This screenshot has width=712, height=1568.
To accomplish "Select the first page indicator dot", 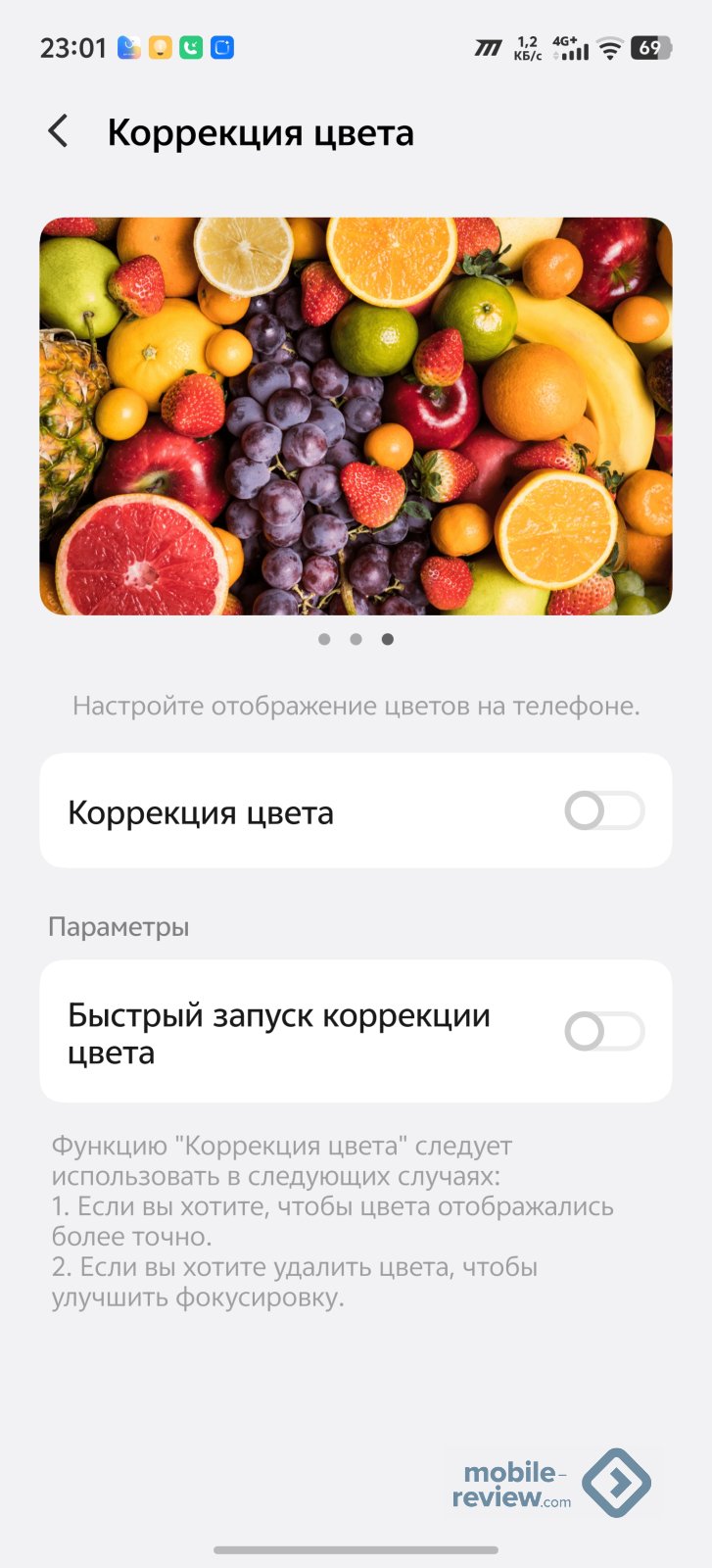I will [x=324, y=639].
